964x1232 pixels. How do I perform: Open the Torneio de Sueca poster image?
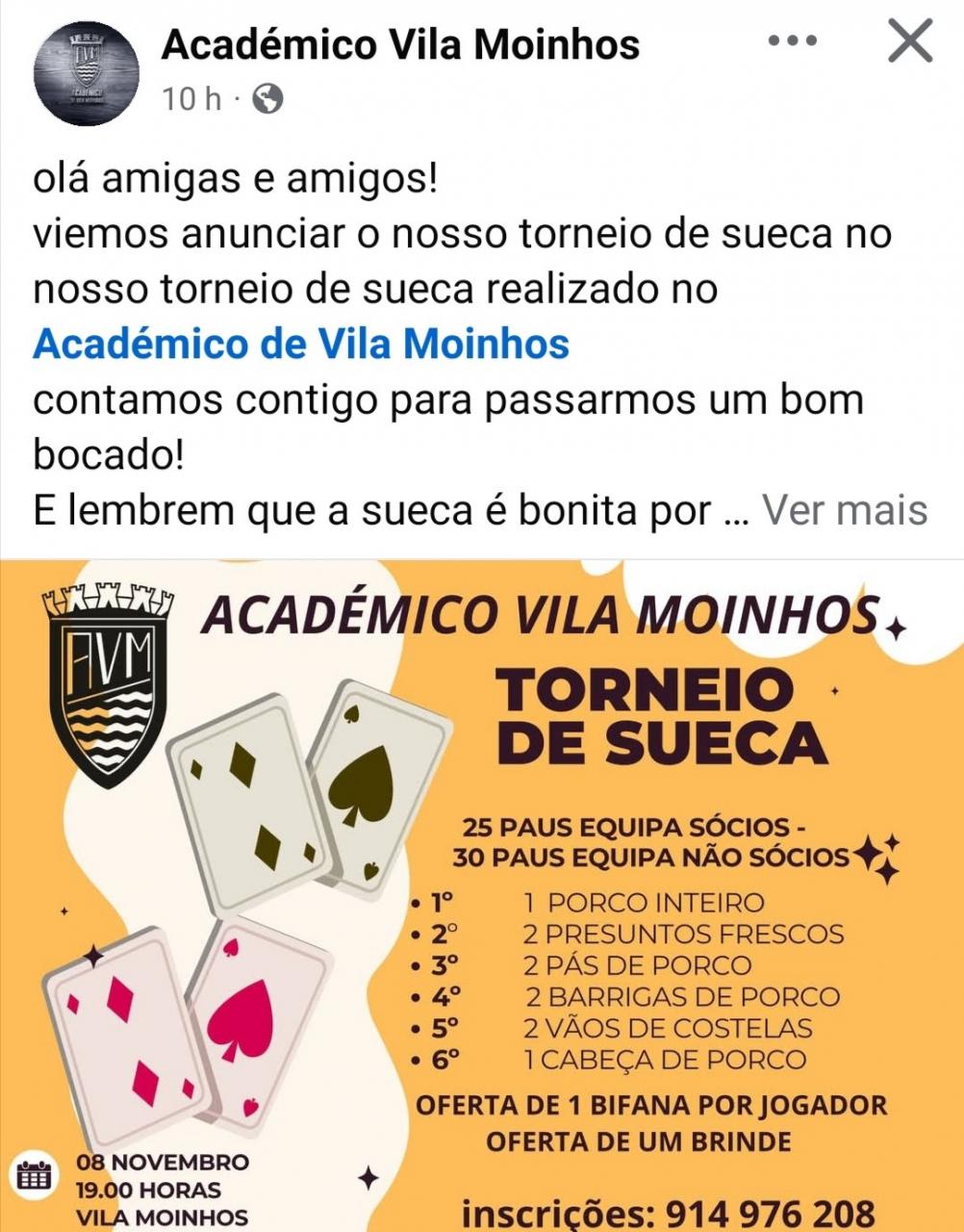tap(481, 895)
